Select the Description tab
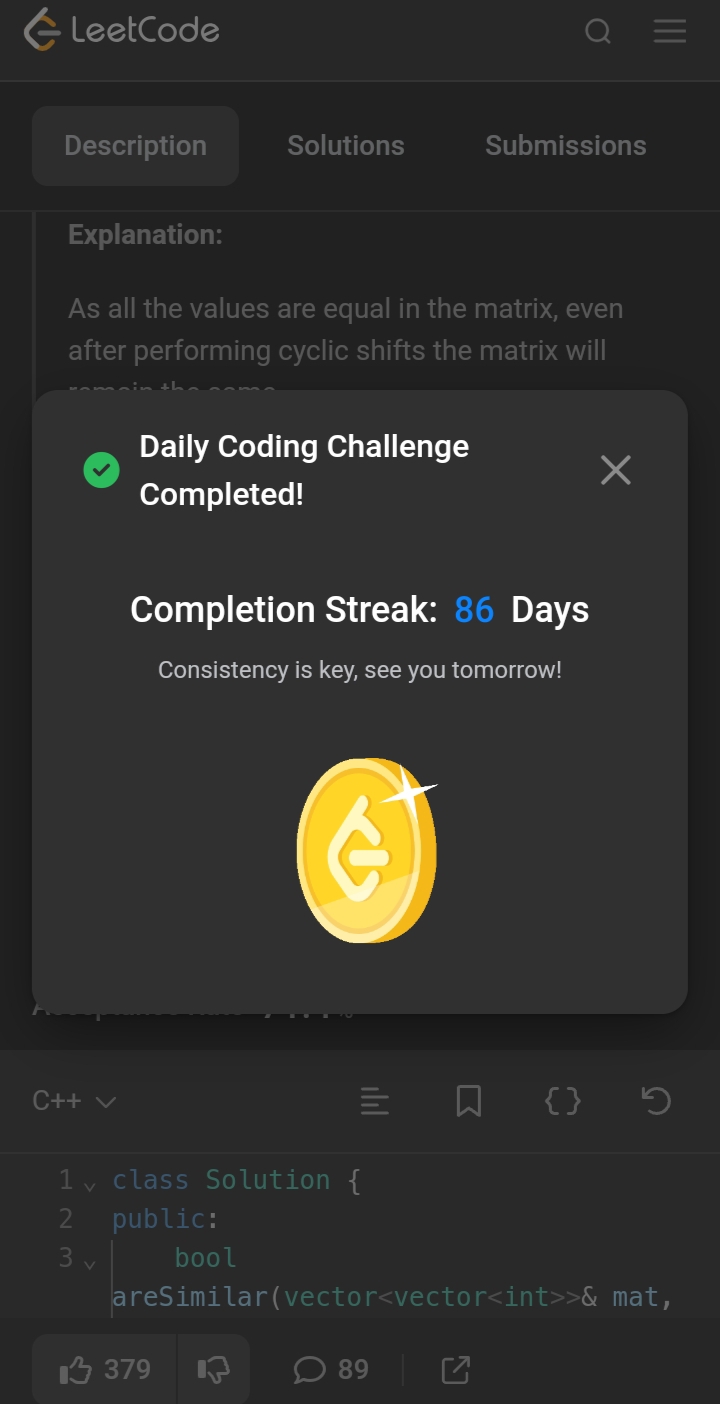Viewport: 720px width, 1404px height. pyautogui.click(x=135, y=146)
